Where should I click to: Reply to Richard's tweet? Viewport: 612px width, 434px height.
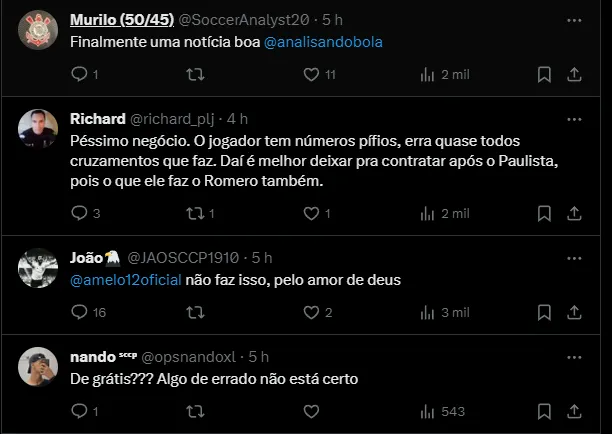pyautogui.click(x=79, y=213)
